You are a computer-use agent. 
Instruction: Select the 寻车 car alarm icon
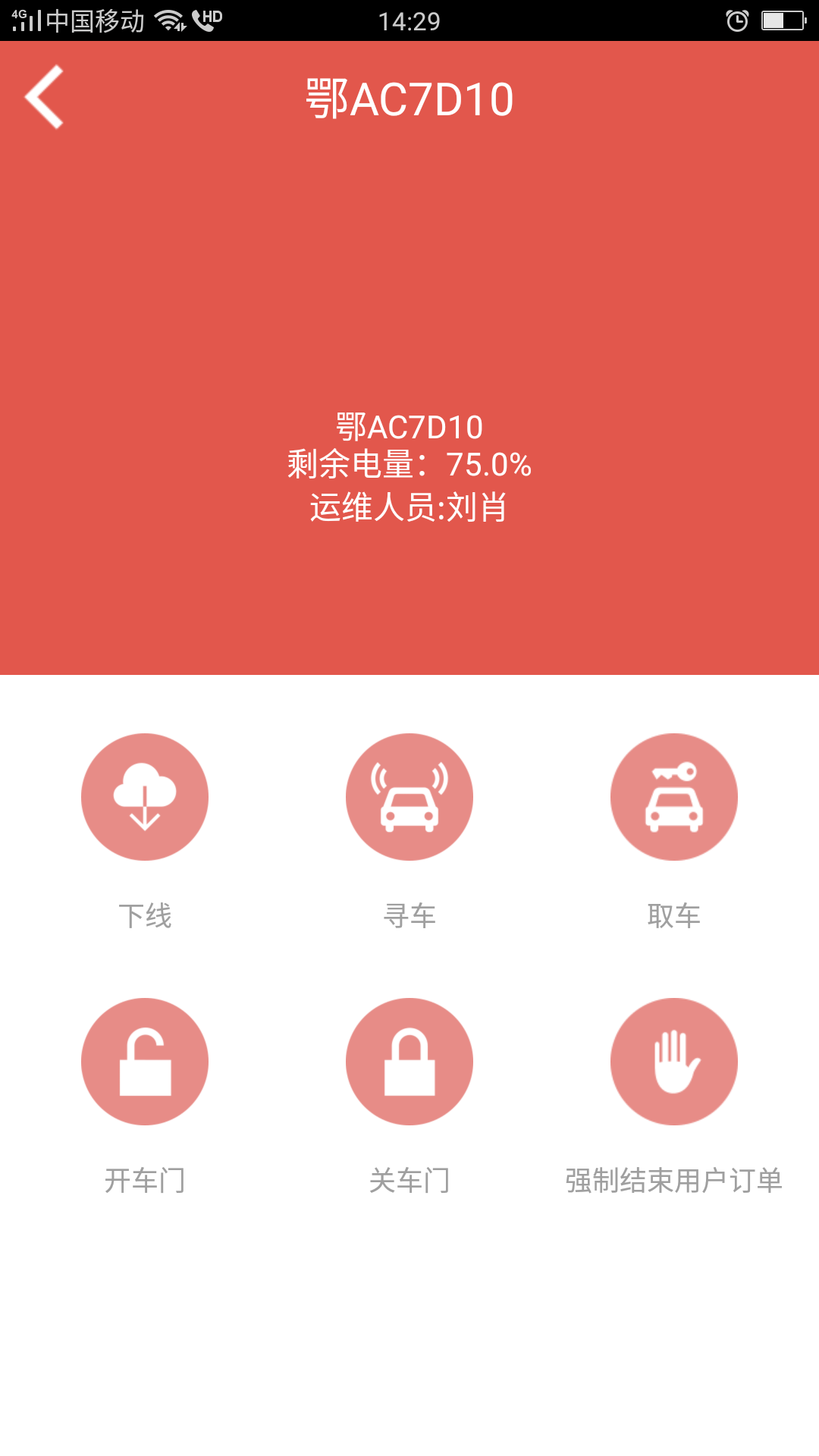click(409, 796)
